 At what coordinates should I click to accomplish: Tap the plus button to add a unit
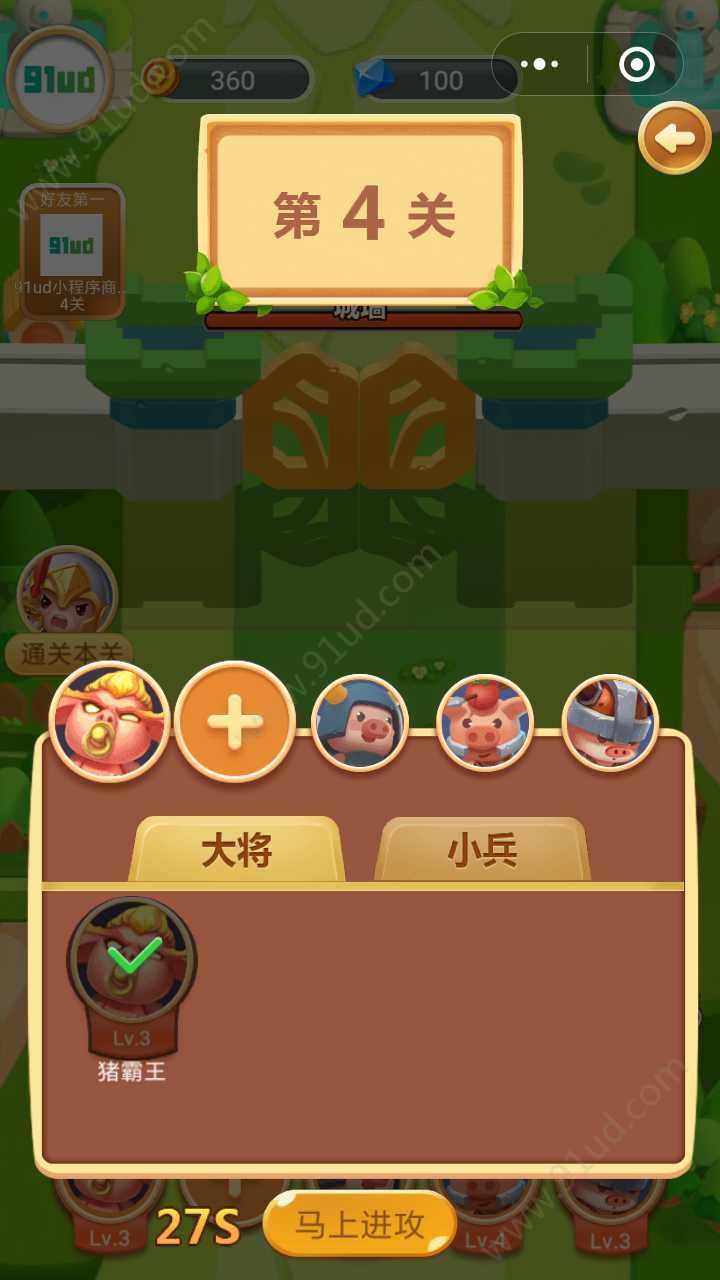(235, 721)
